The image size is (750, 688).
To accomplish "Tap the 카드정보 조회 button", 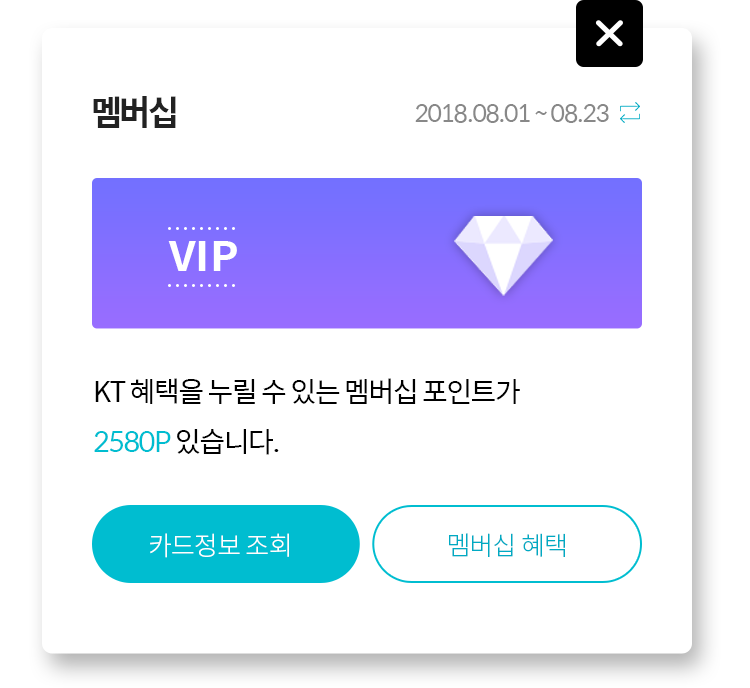I will pos(225,544).
